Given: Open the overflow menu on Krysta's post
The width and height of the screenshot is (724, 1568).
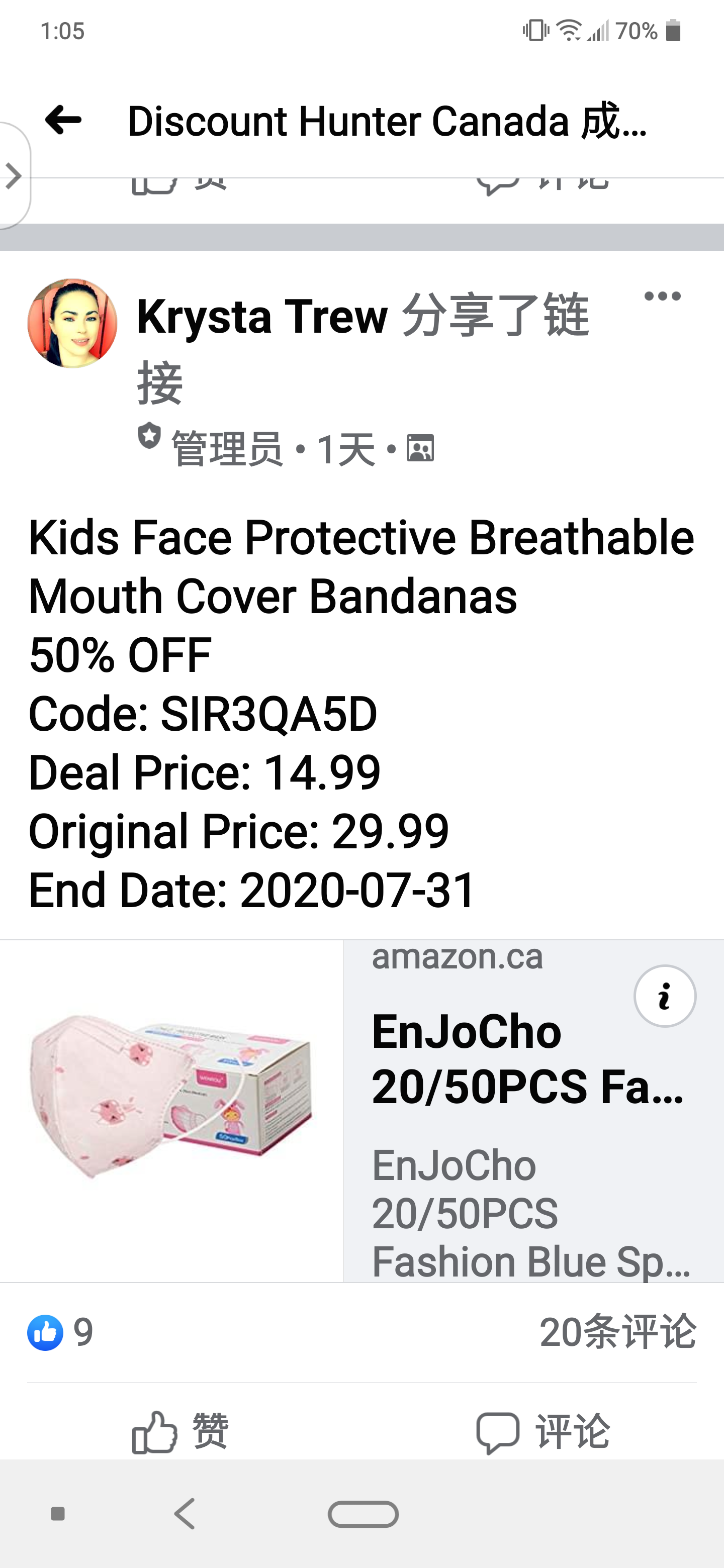Looking at the screenshot, I should (662, 297).
